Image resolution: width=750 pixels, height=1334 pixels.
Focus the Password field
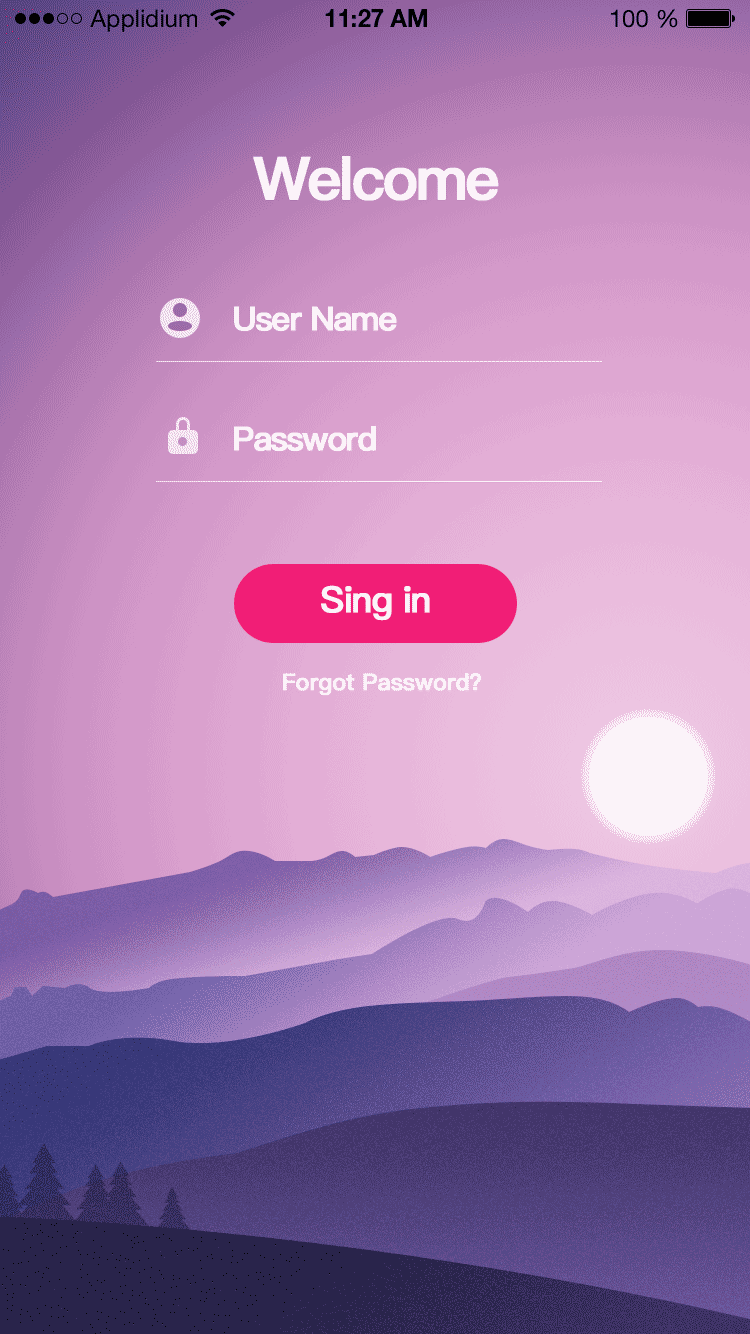(x=379, y=440)
